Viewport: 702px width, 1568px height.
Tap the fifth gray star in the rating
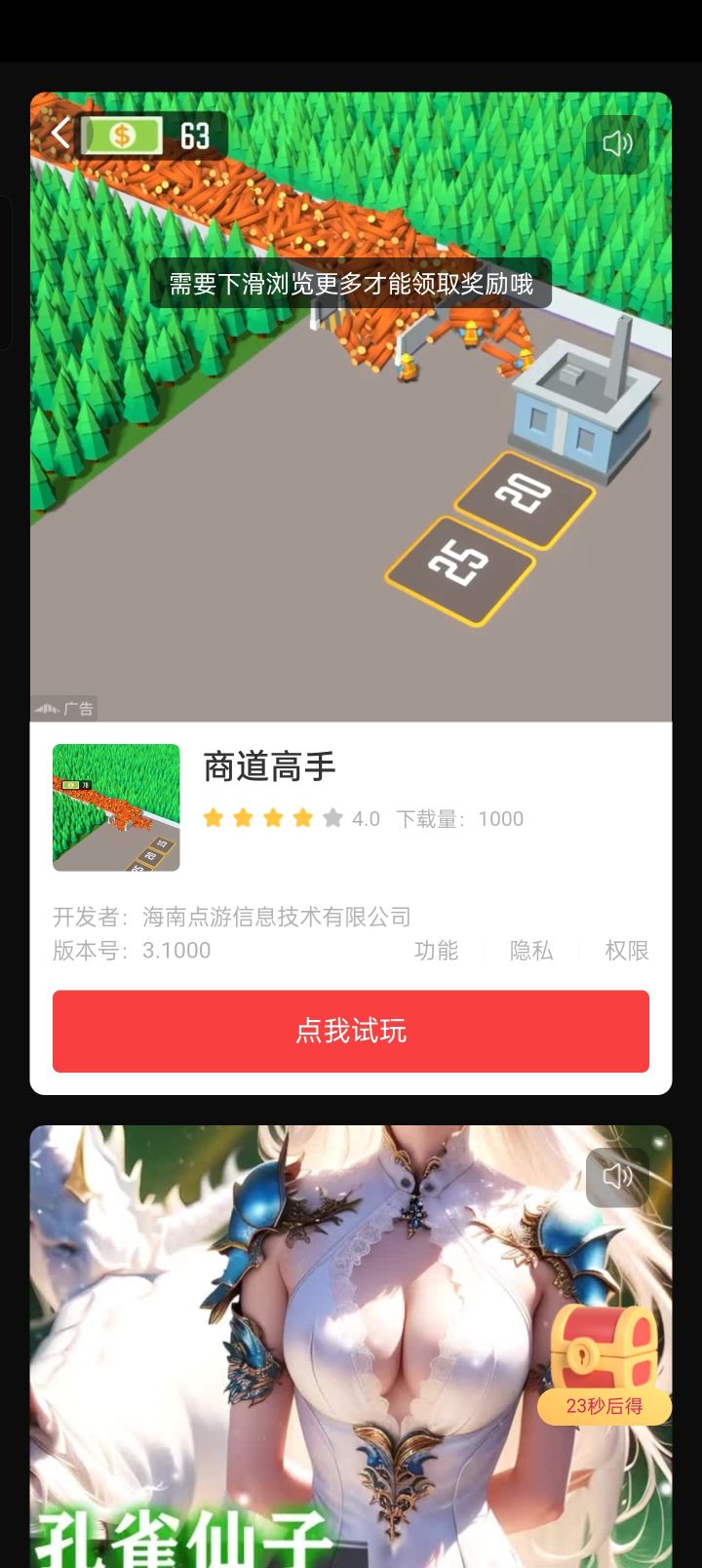coord(331,818)
